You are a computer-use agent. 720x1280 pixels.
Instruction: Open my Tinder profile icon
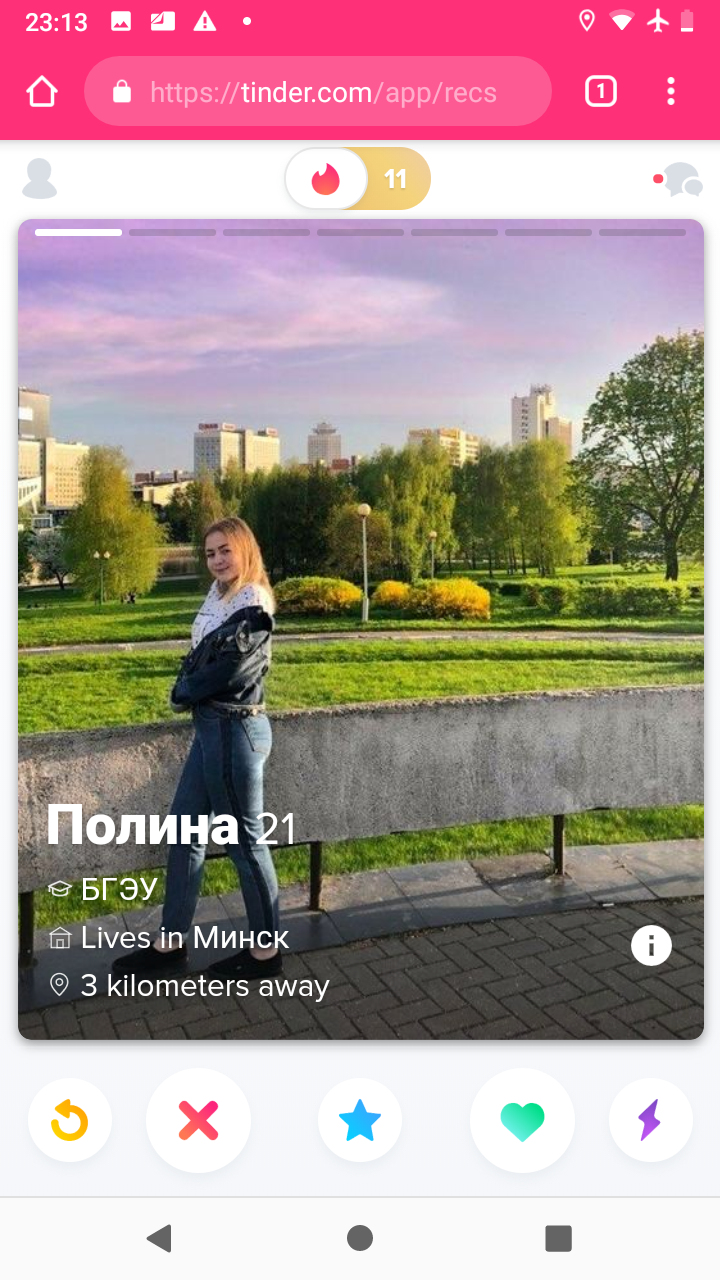[x=40, y=179]
